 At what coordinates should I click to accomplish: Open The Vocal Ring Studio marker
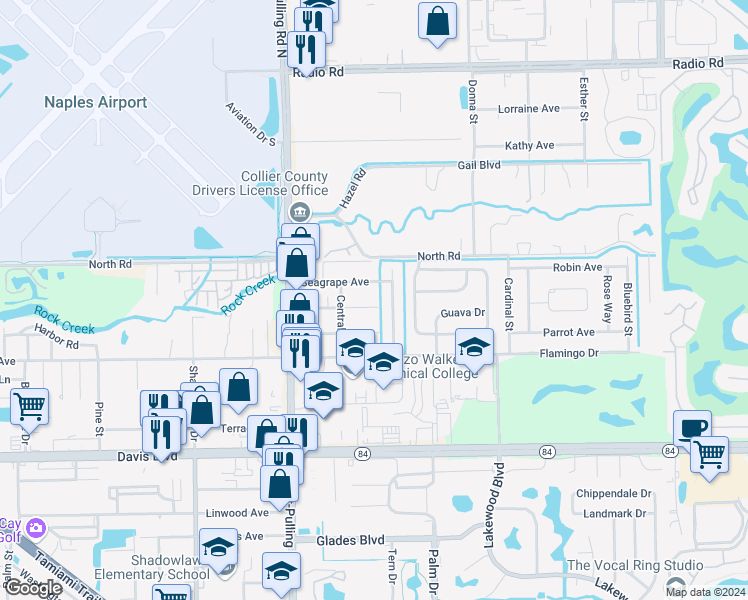676,586
